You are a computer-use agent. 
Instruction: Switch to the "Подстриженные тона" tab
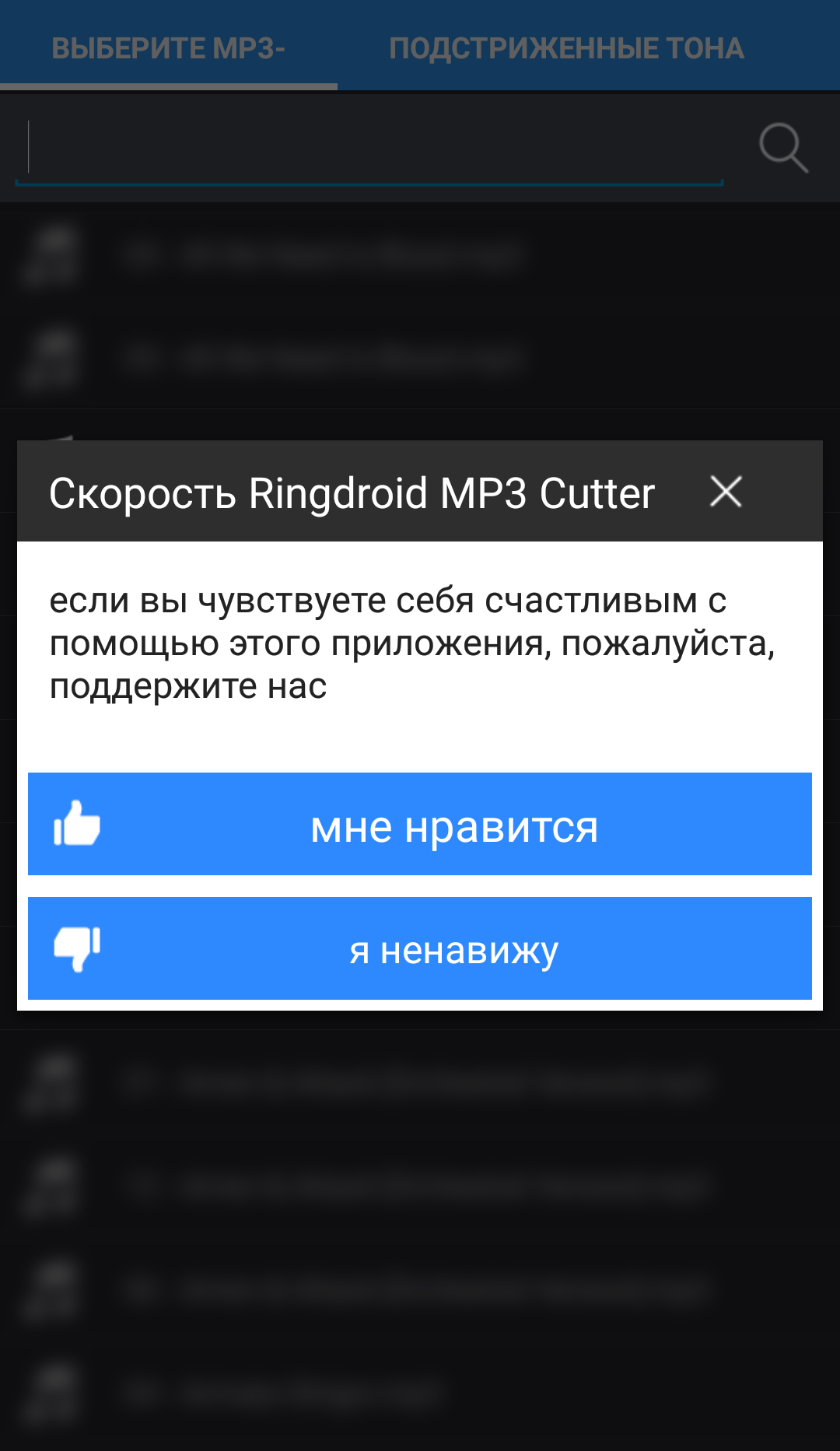click(x=566, y=47)
